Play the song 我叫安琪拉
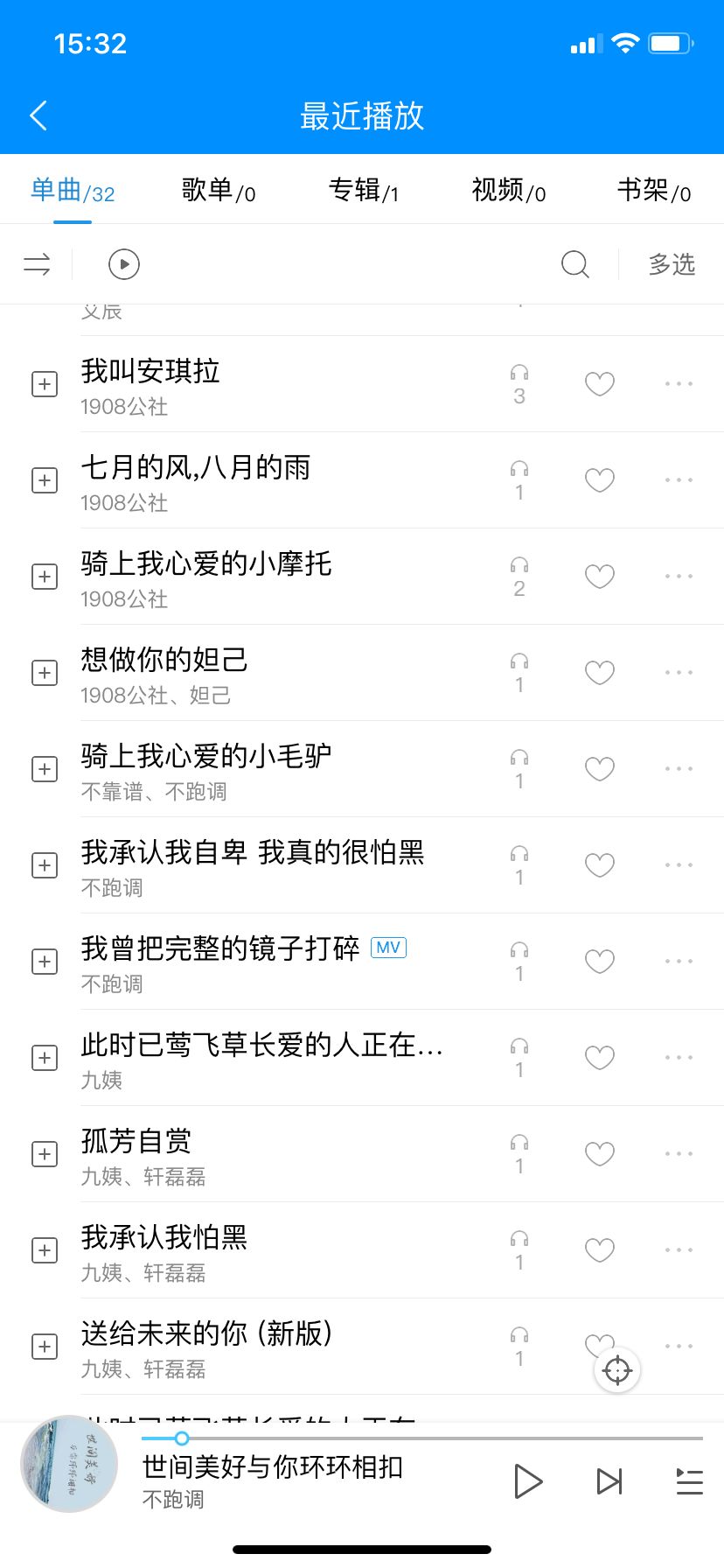 pyautogui.click(x=262, y=383)
